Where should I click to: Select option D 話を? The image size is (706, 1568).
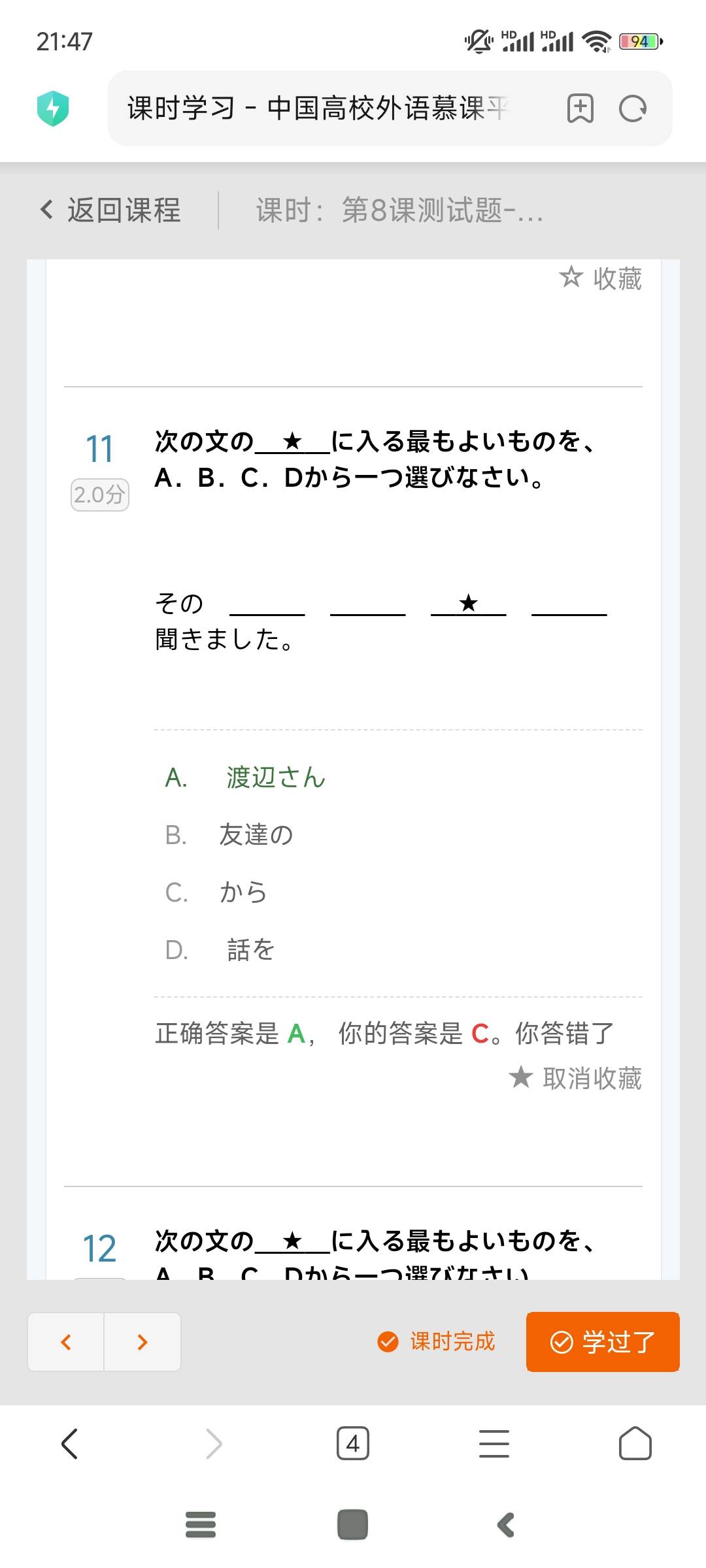point(250,950)
